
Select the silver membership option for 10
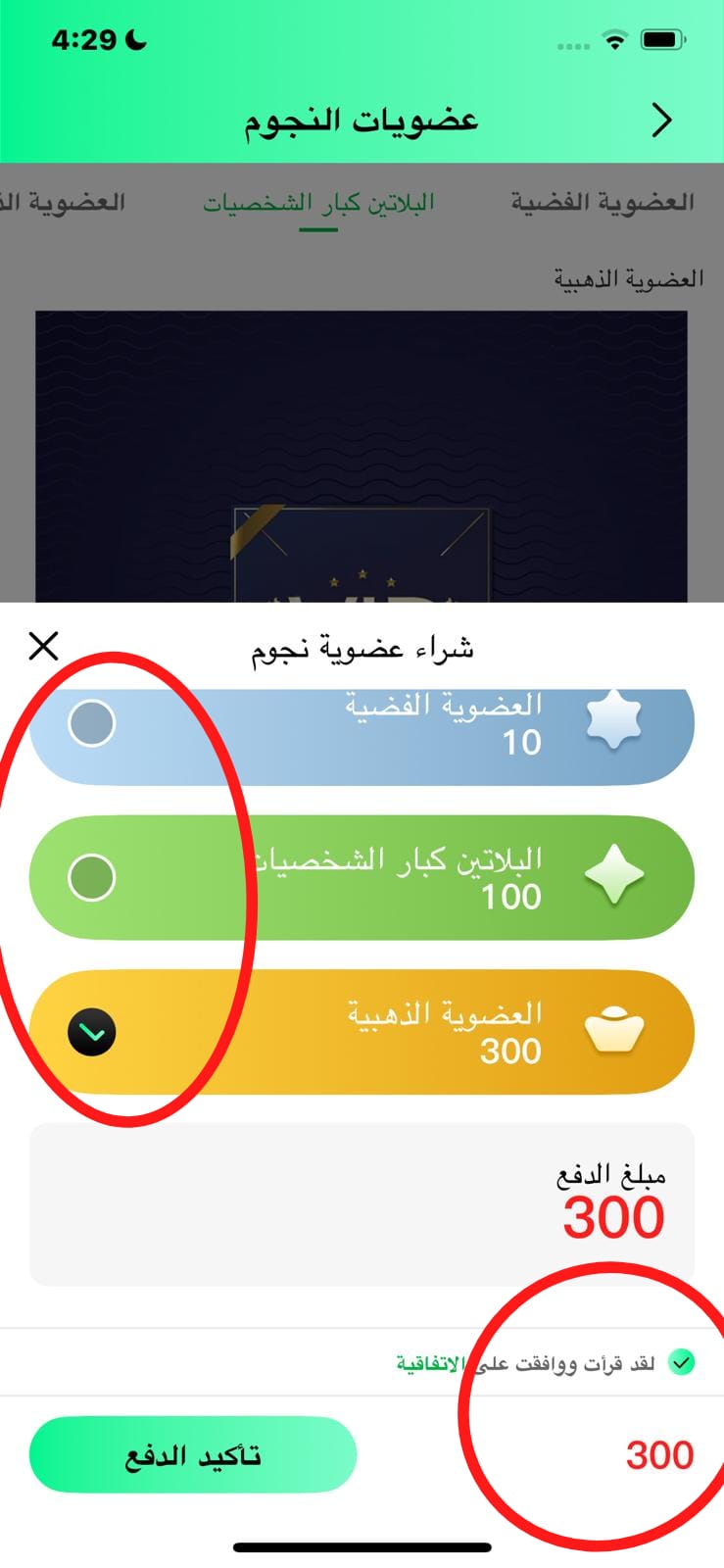[x=92, y=723]
